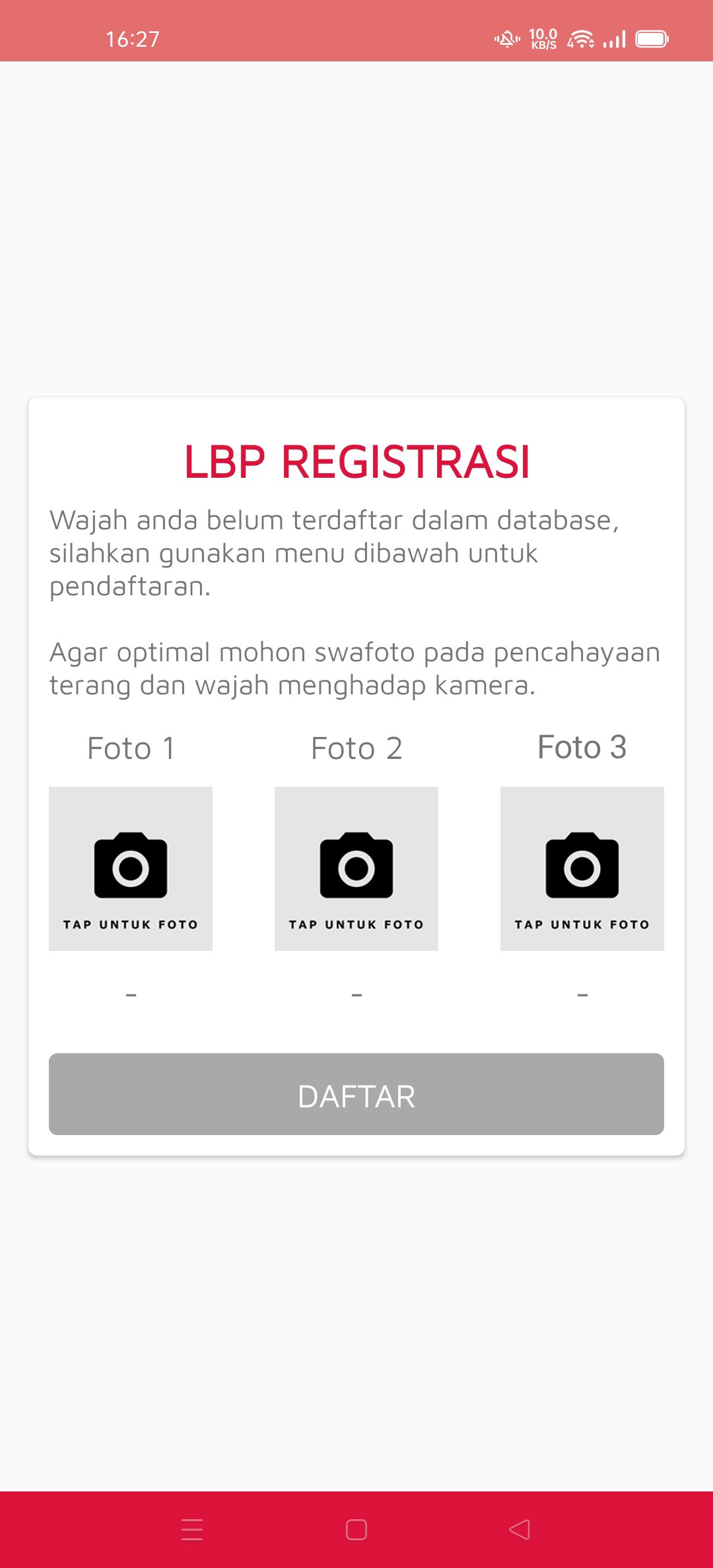Open recent apps from navigation bar
This screenshot has height=1568, width=713.
coord(192,1530)
